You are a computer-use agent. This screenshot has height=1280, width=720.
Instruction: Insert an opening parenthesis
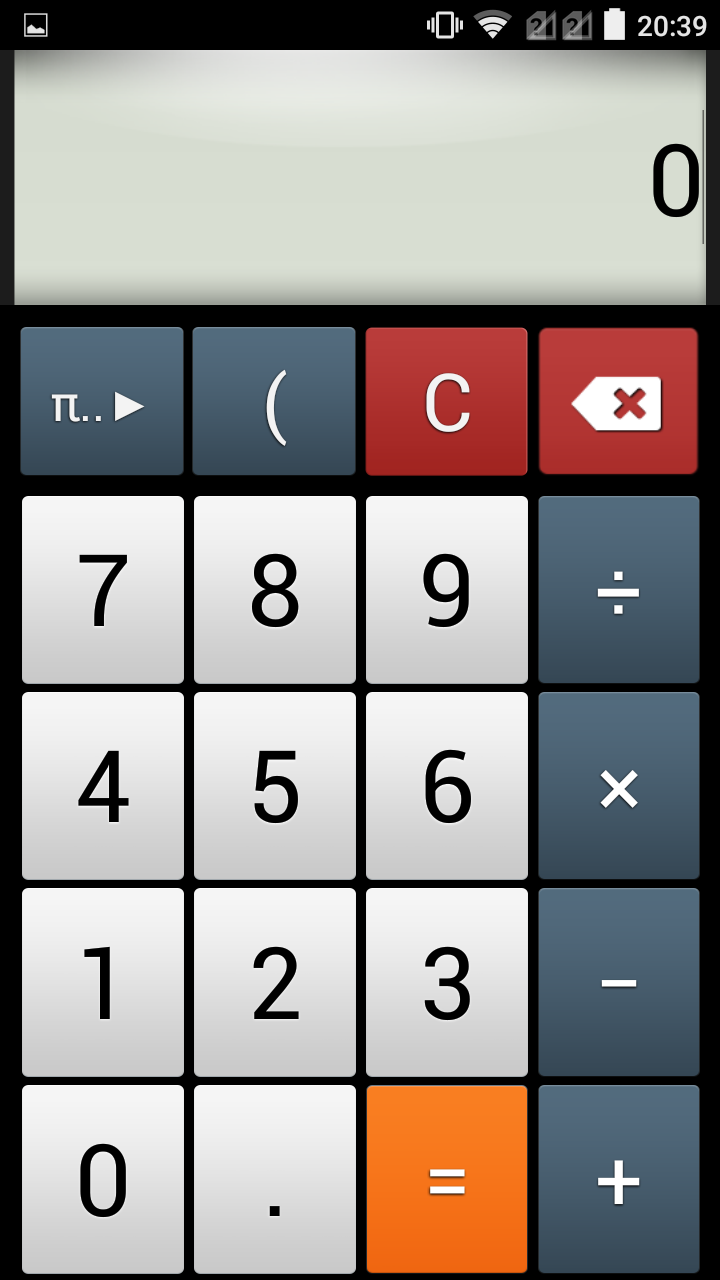[274, 401]
